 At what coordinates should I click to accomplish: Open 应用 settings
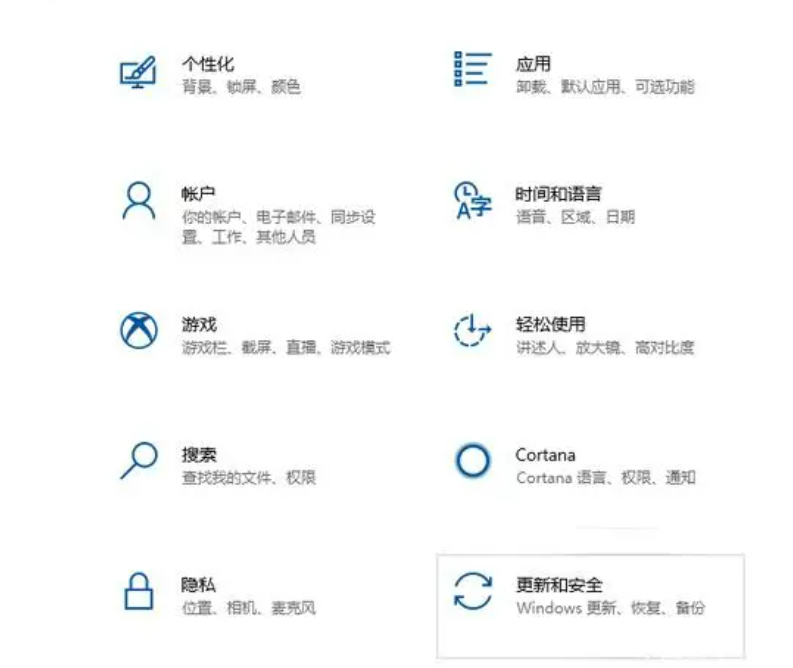click(533, 64)
